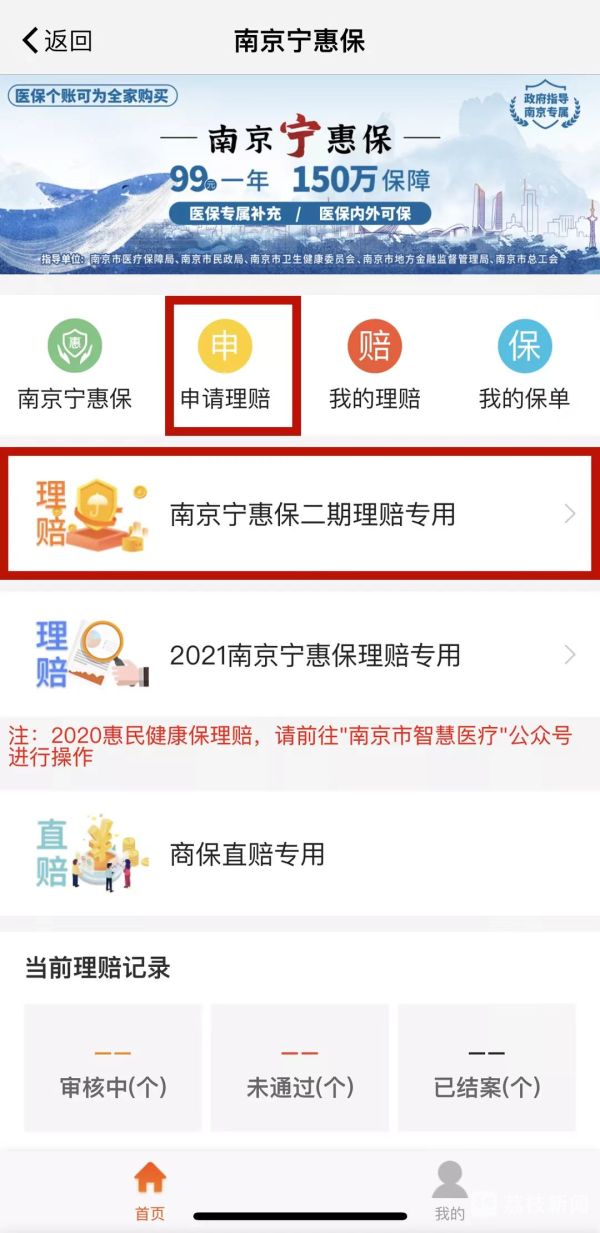Switch to the 首页 tab

(150, 1192)
